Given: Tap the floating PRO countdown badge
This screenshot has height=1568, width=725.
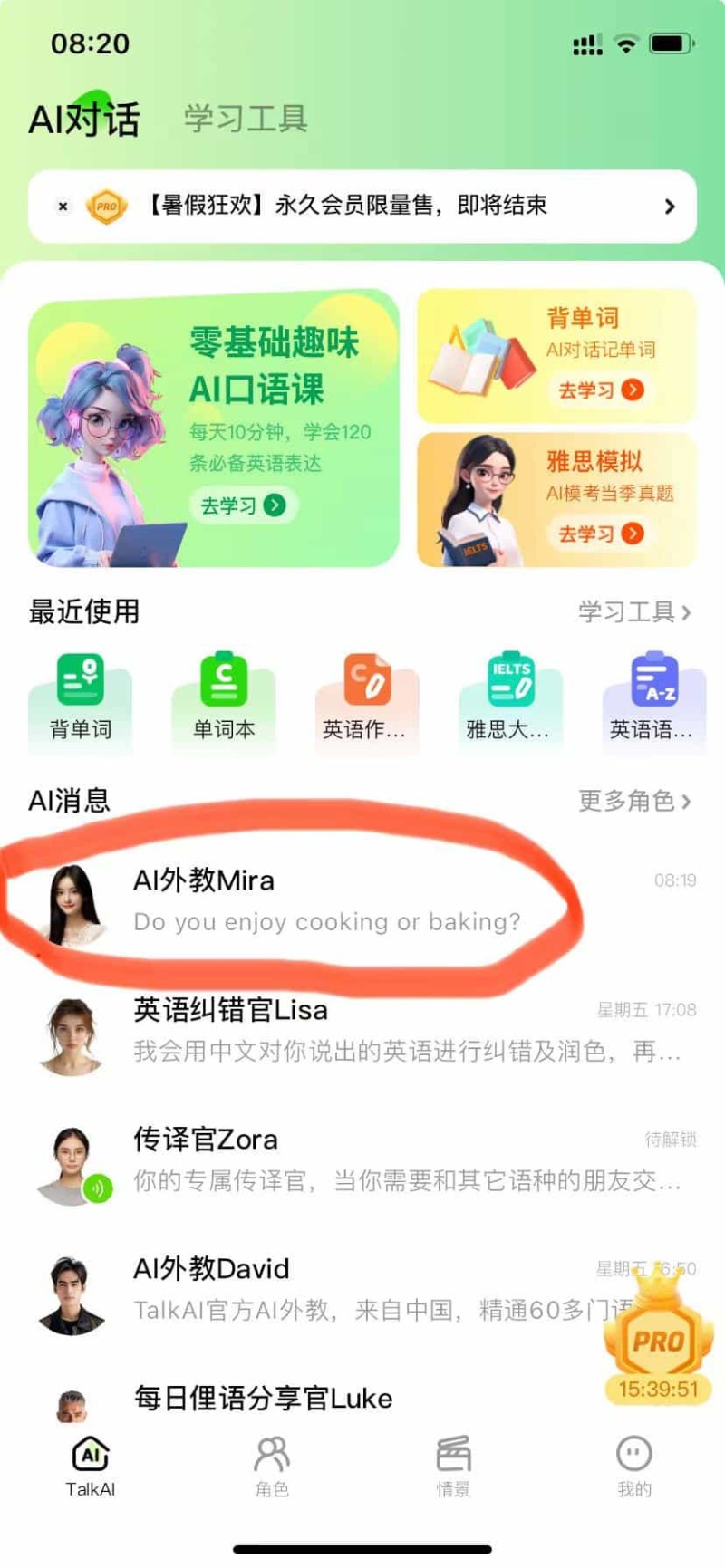Looking at the screenshot, I should click(x=658, y=1348).
